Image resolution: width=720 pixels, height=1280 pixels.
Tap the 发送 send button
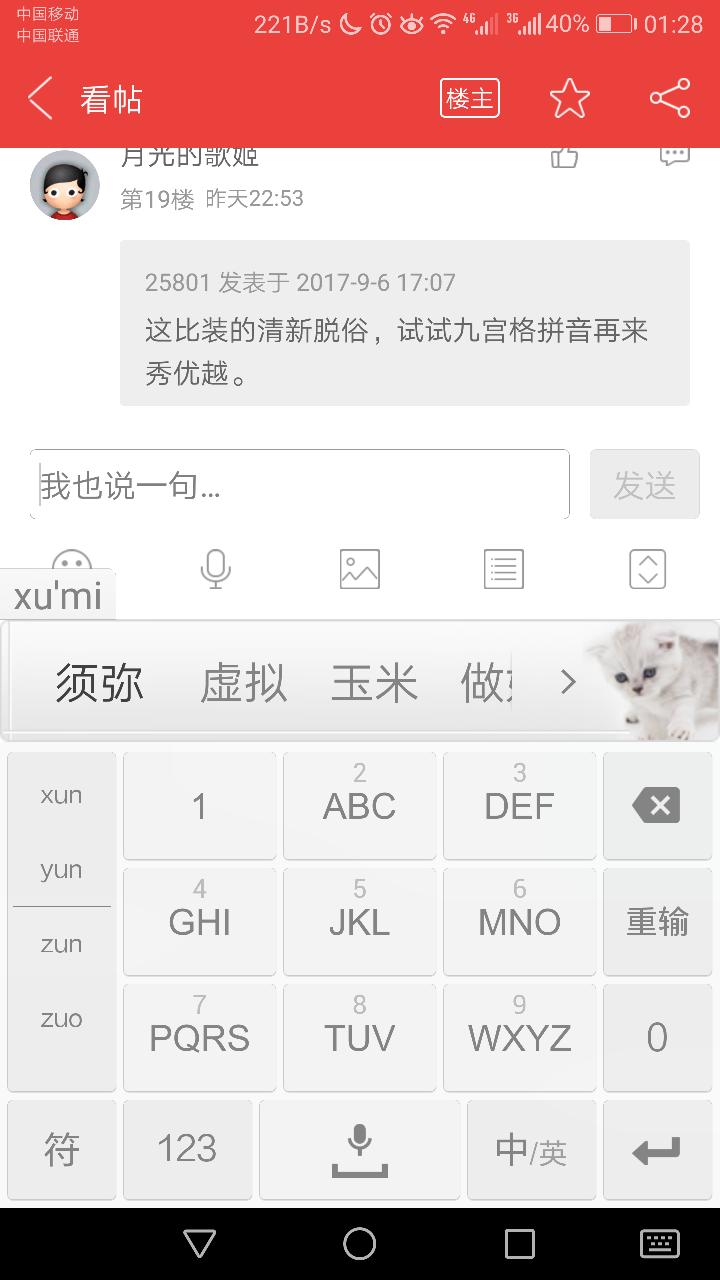coord(644,485)
